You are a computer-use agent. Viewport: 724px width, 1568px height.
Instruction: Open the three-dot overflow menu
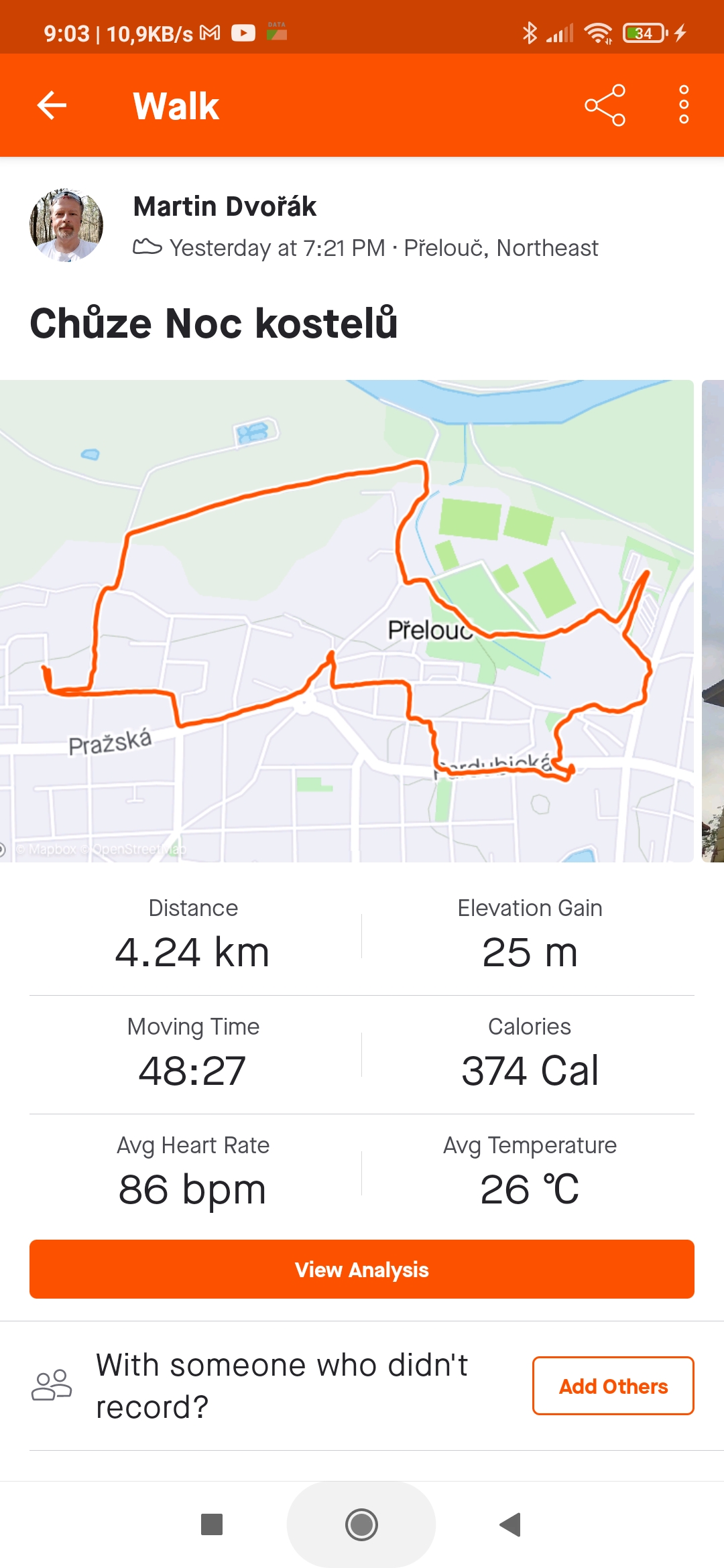(x=684, y=105)
